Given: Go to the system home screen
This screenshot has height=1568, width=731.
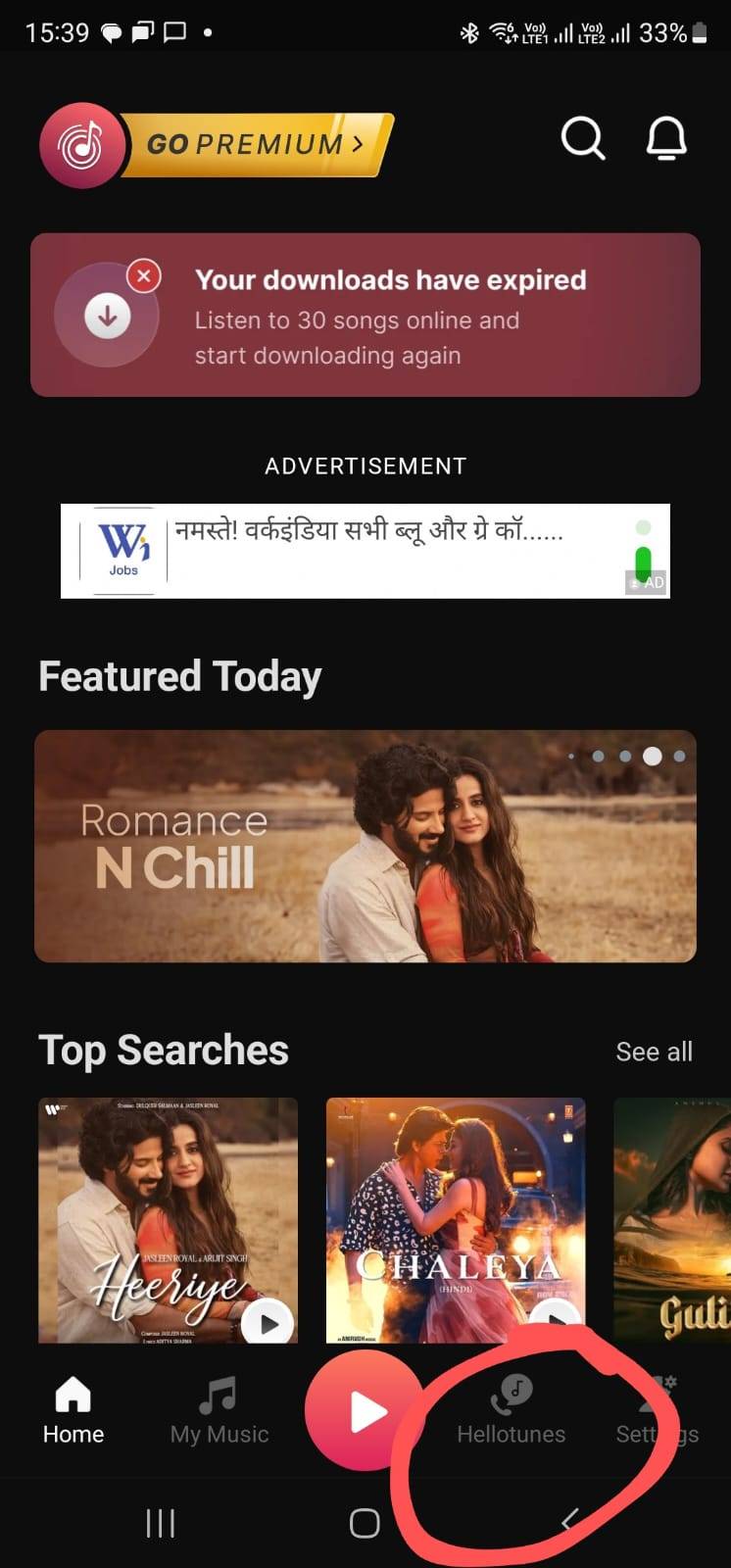Looking at the screenshot, I should tap(365, 1523).
